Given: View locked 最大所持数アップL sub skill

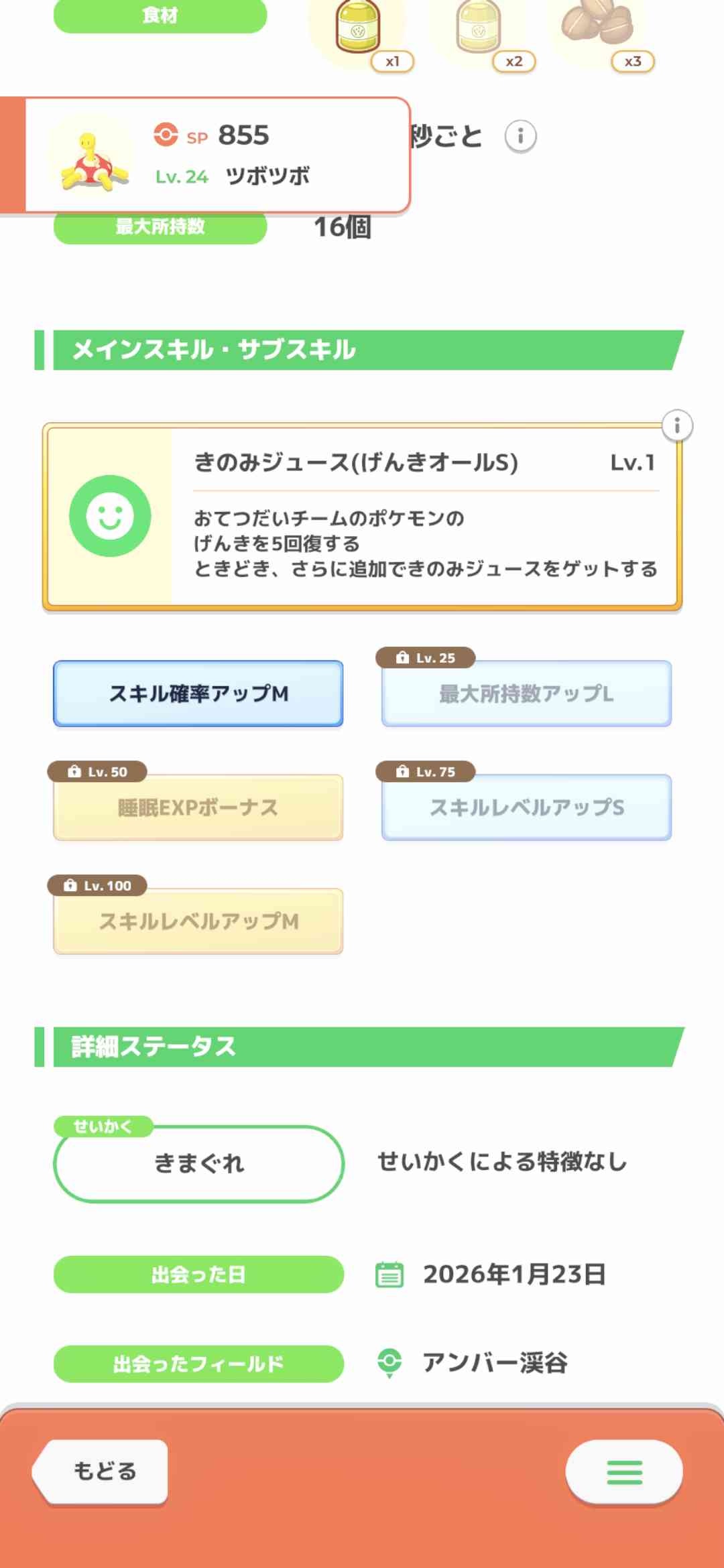Looking at the screenshot, I should 526,694.
